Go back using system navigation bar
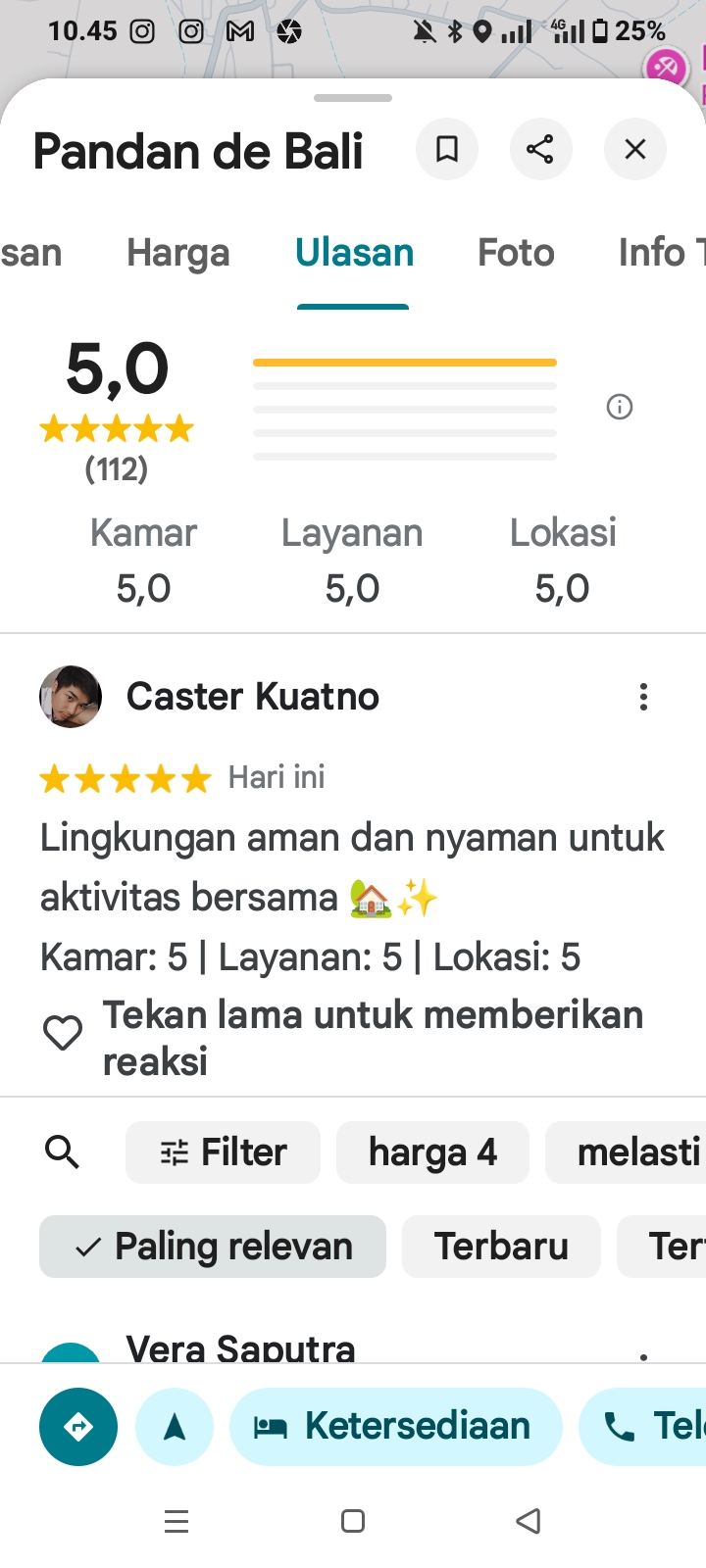The image size is (706, 1568). coord(529,1521)
